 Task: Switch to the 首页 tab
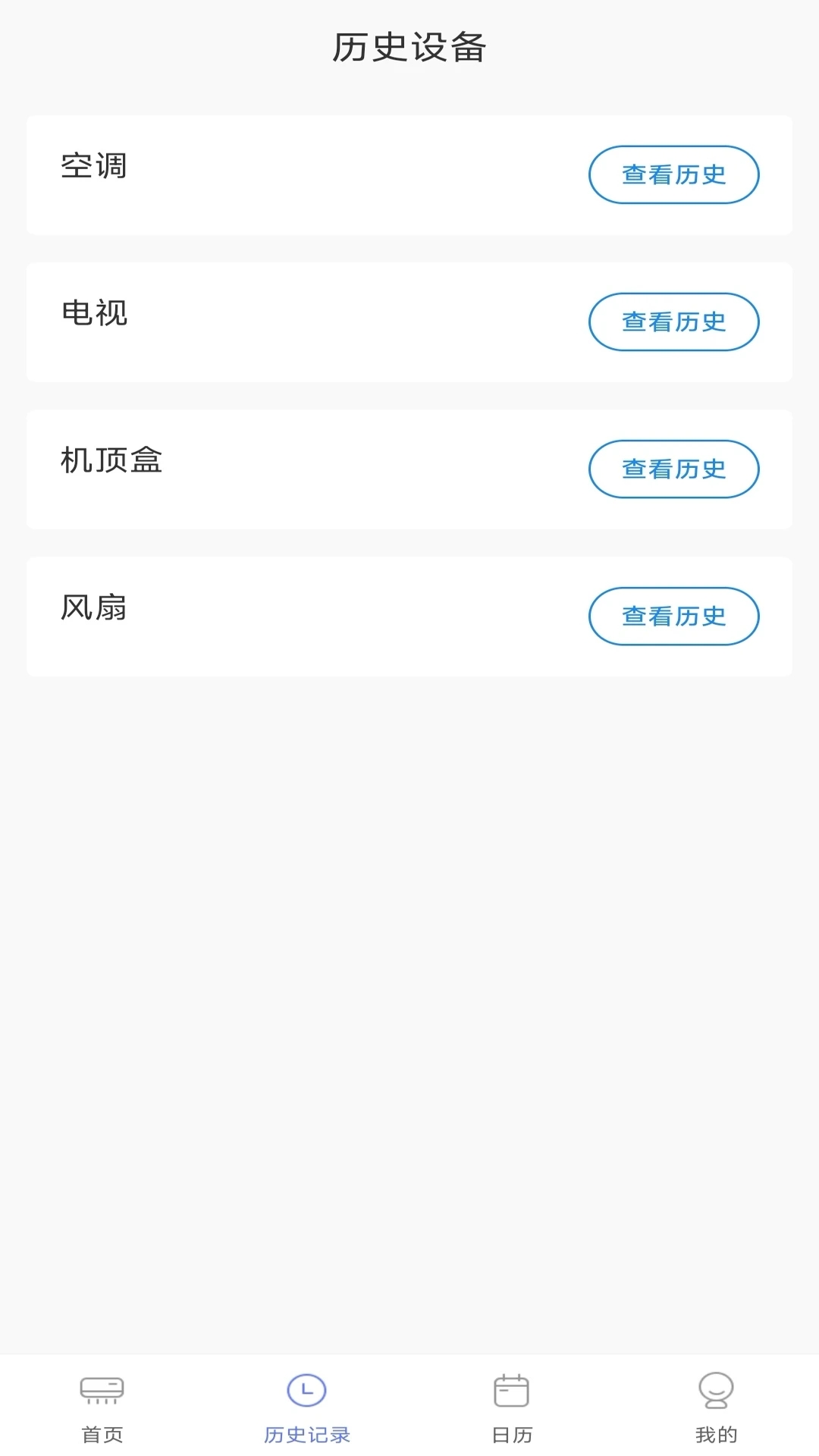point(102,1407)
